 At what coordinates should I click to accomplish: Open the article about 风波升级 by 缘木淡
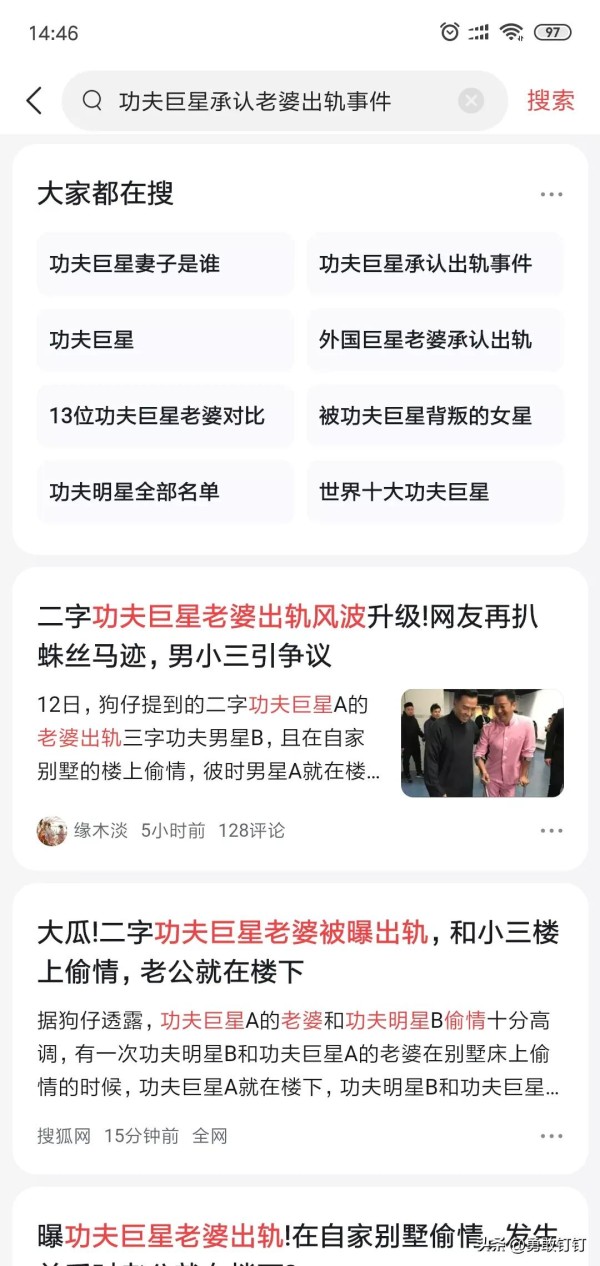(300, 719)
